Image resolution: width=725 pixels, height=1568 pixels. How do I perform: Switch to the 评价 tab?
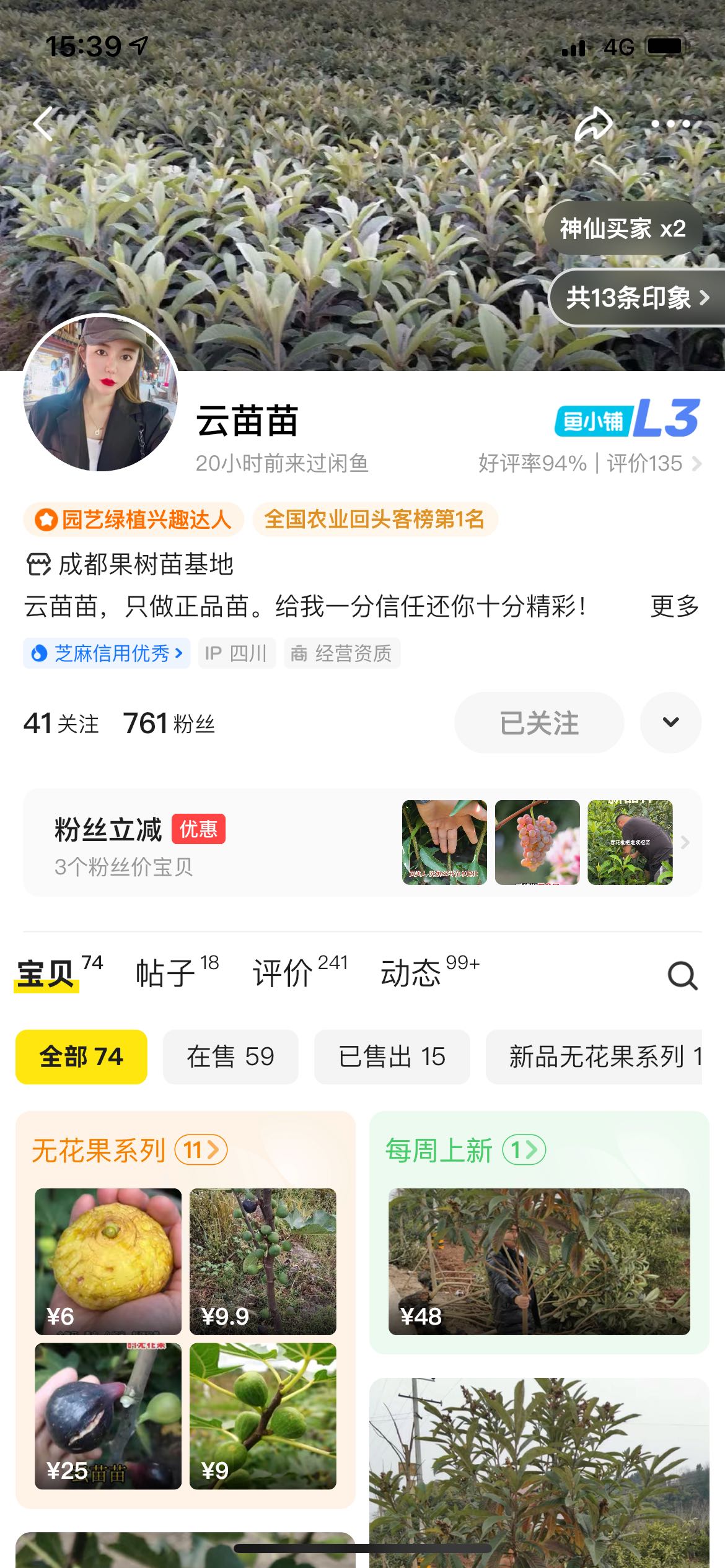300,972
